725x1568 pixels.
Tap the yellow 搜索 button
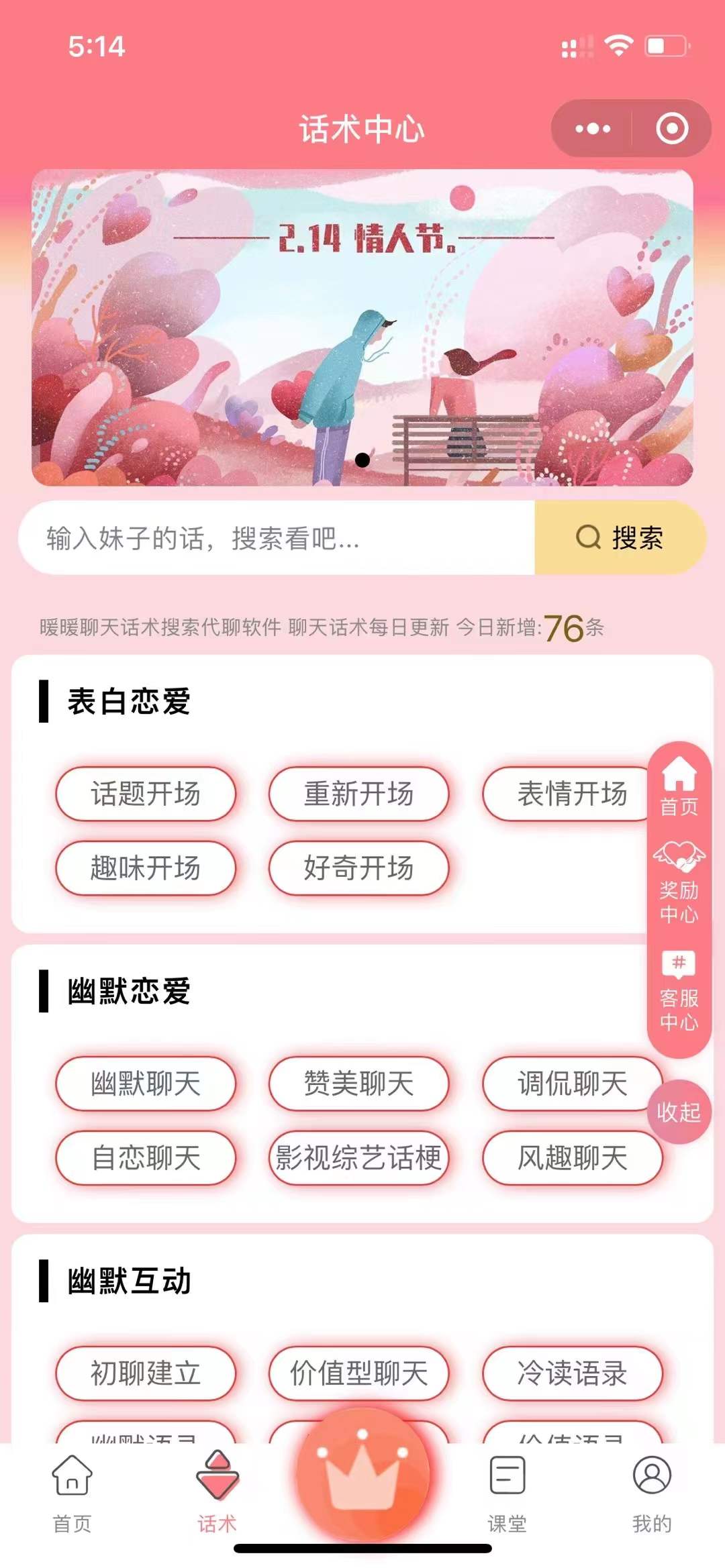[620, 537]
